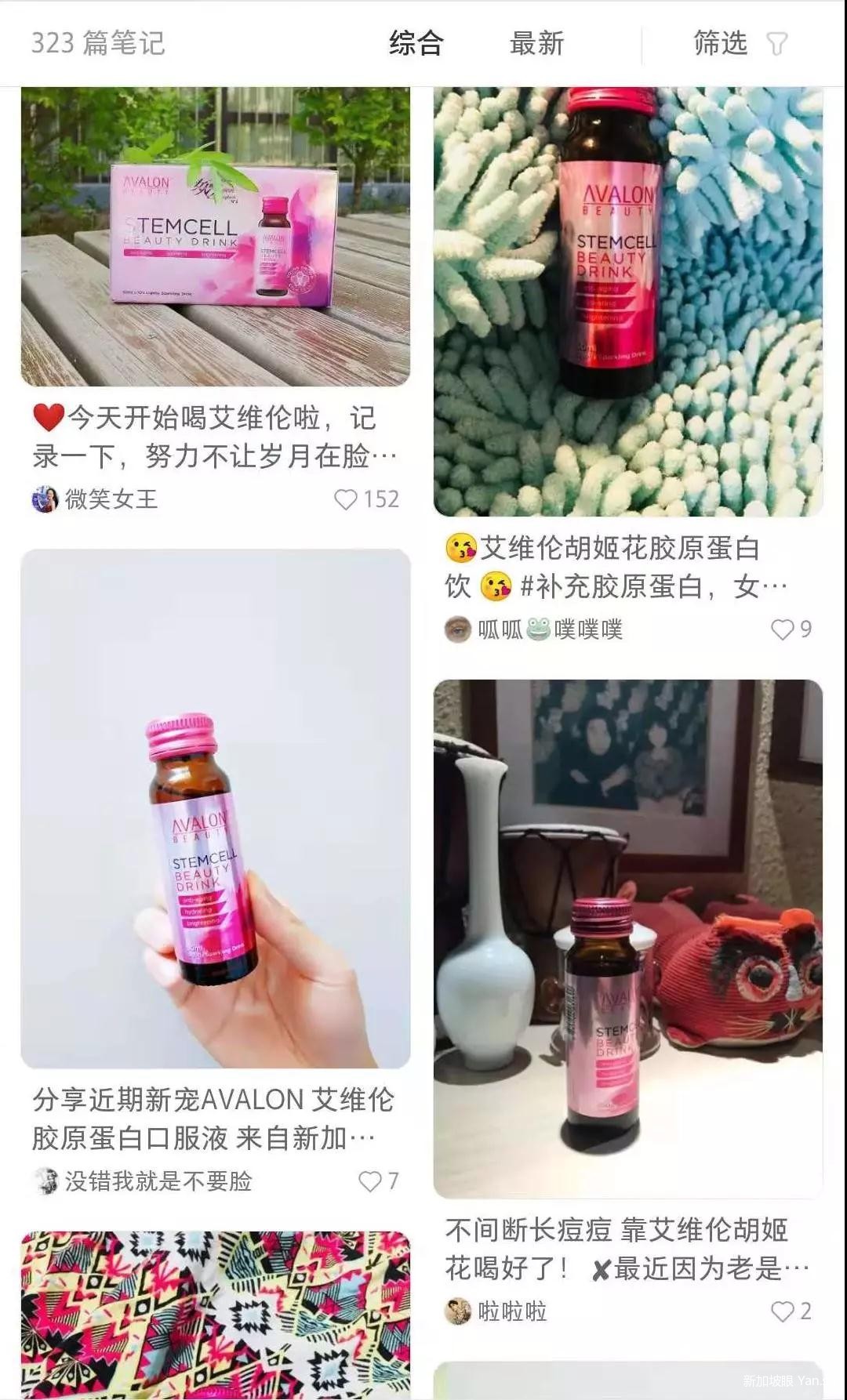Switch to the 综合 tab
Viewport: 847px width, 1400px height.
416,43
